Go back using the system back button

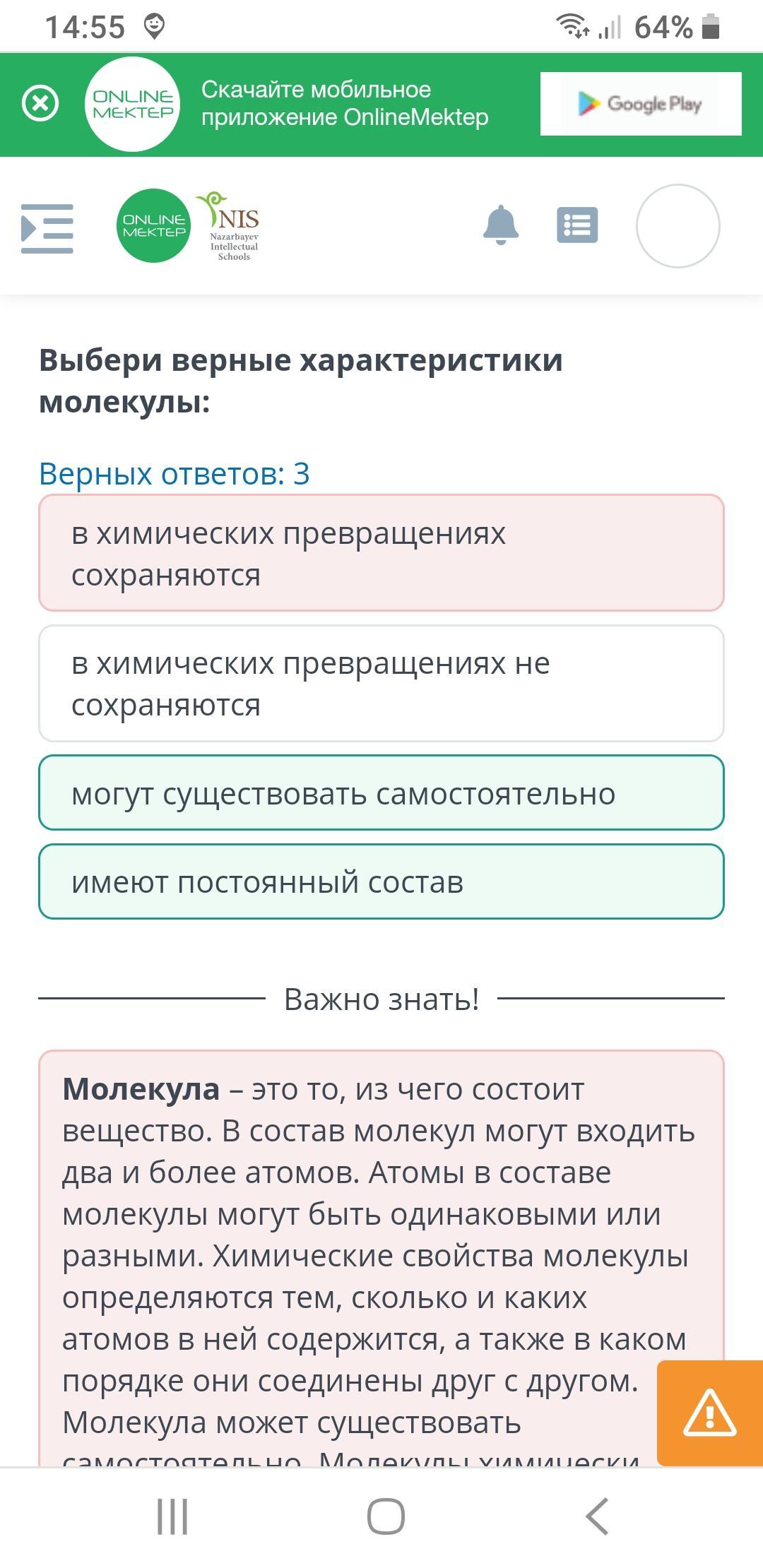(x=597, y=1516)
